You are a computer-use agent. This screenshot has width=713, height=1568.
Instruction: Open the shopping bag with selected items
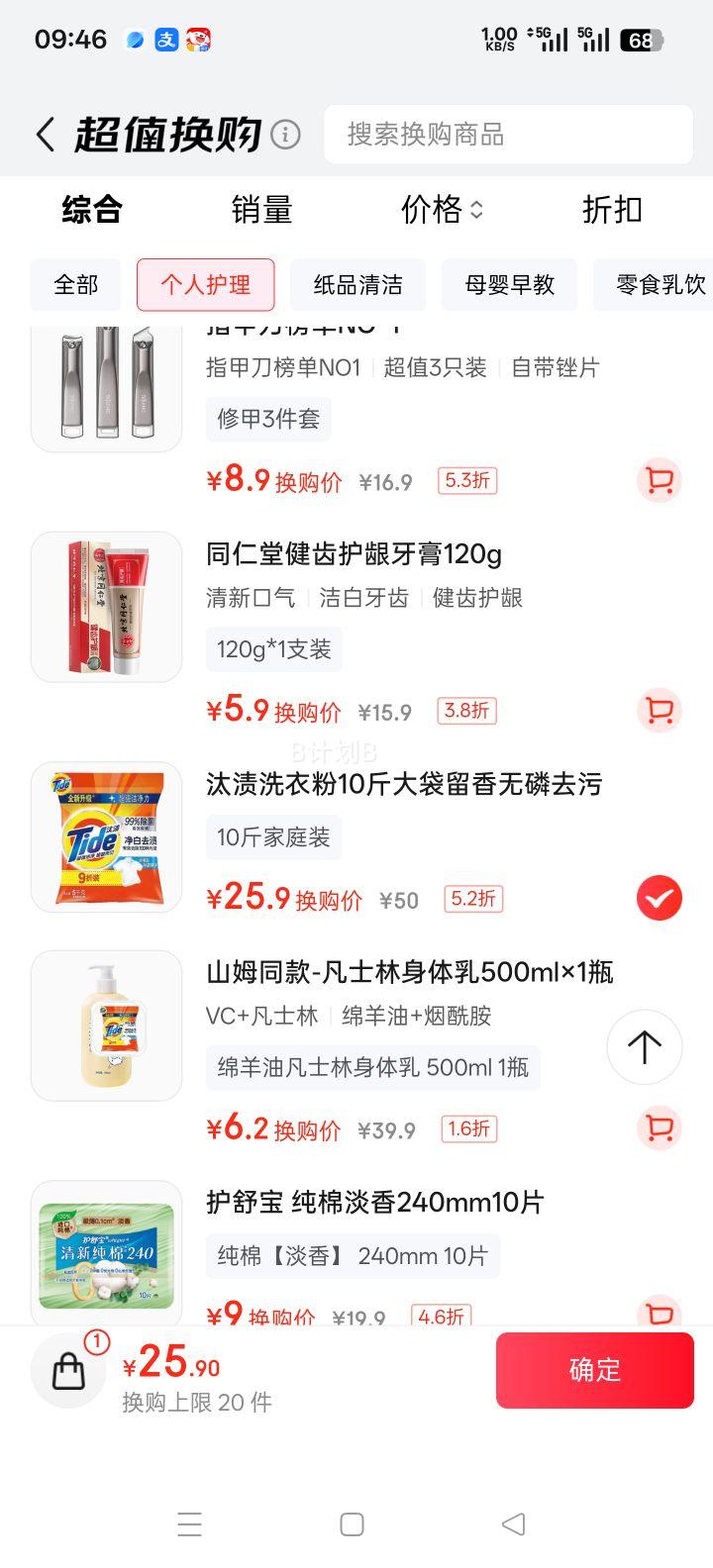(69, 1370)
